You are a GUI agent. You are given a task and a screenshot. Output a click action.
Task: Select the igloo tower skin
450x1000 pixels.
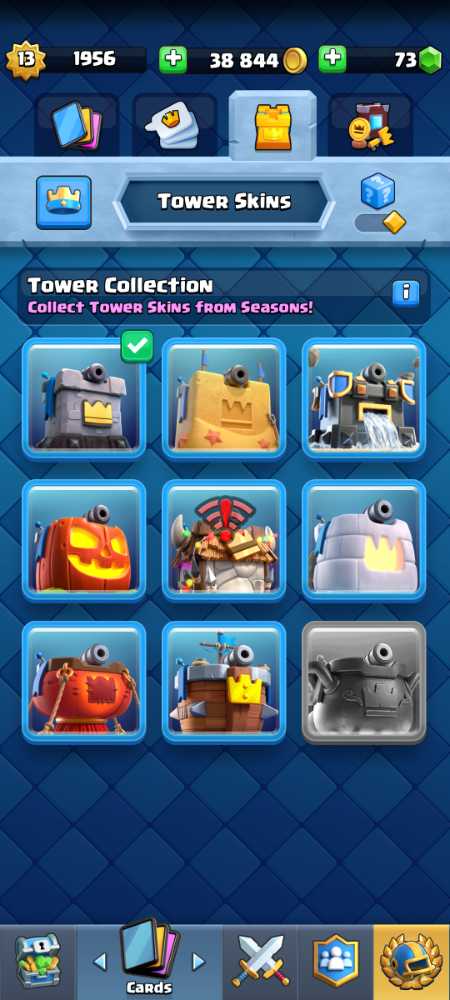pos(364,540)
